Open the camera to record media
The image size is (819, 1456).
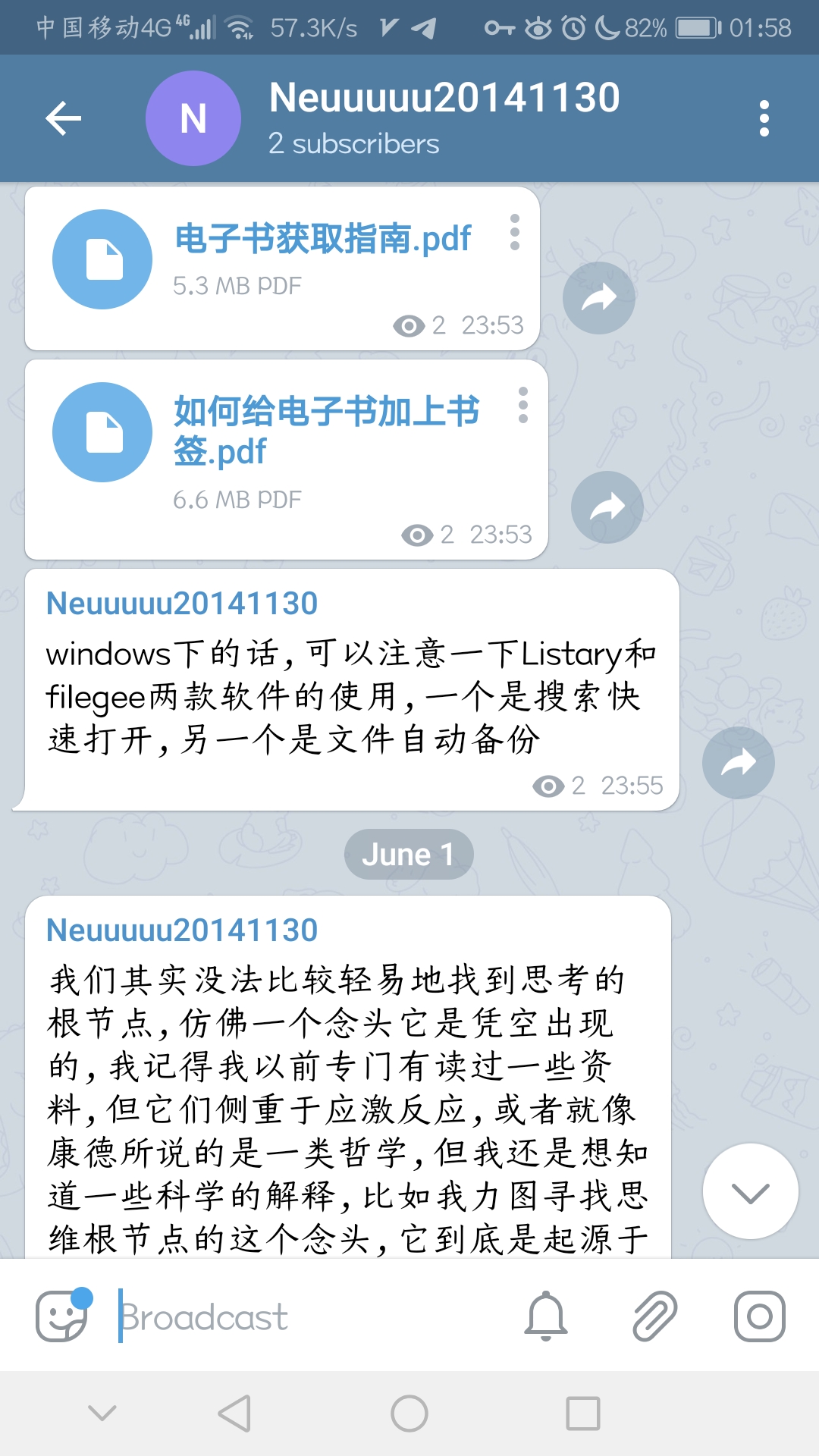pyautogui.click(x=759, y=1316)
